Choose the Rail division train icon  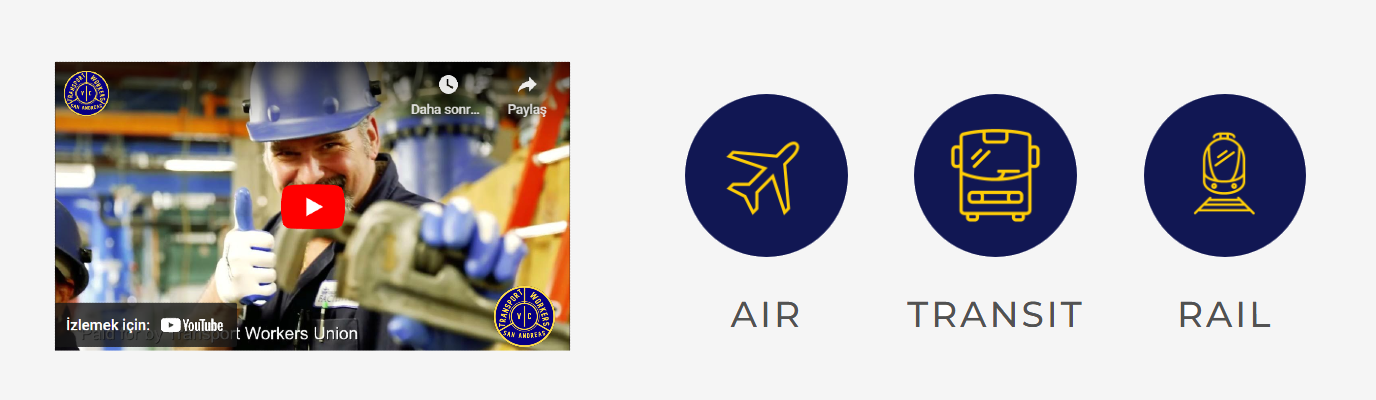pos(1224,176)
